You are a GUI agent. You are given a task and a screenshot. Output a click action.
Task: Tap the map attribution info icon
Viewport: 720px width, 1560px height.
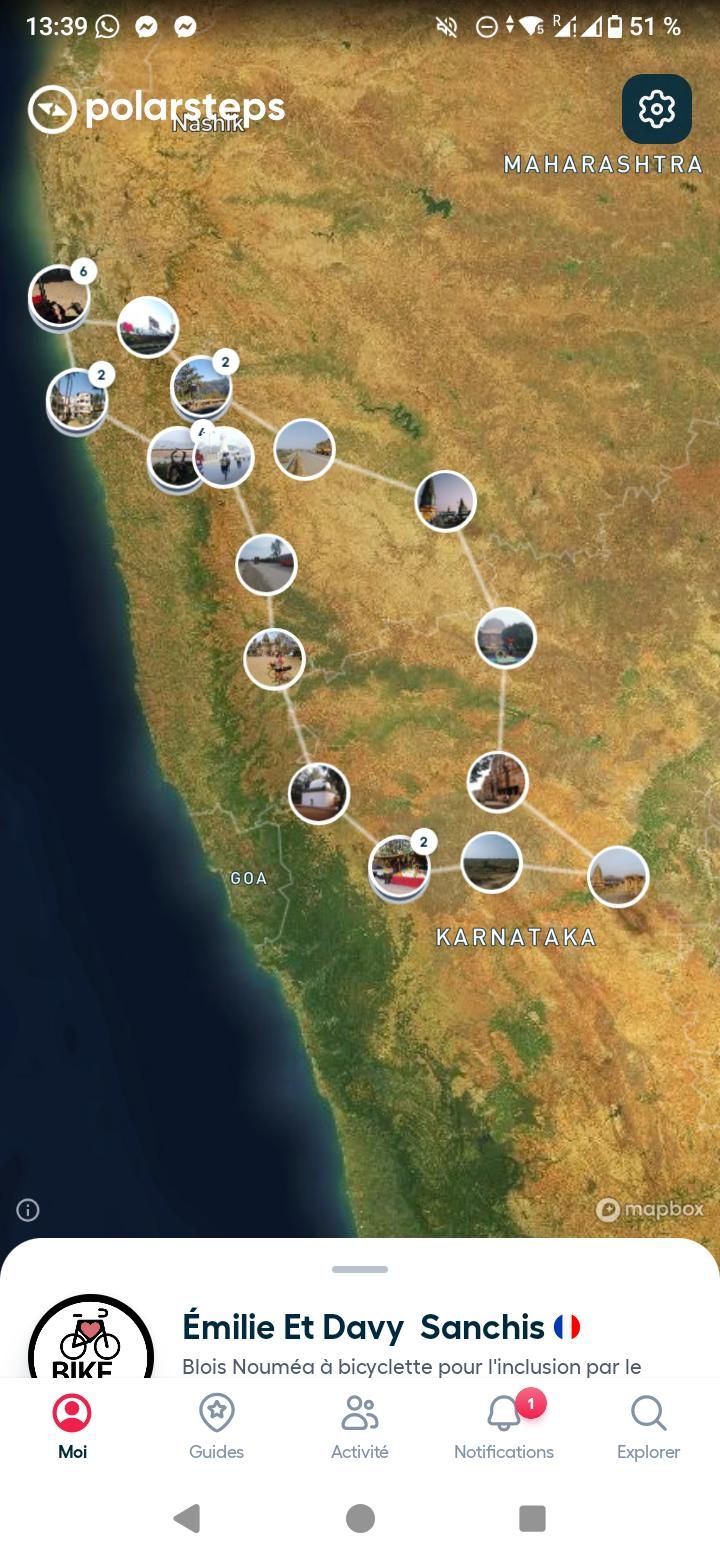(28, 1210)
